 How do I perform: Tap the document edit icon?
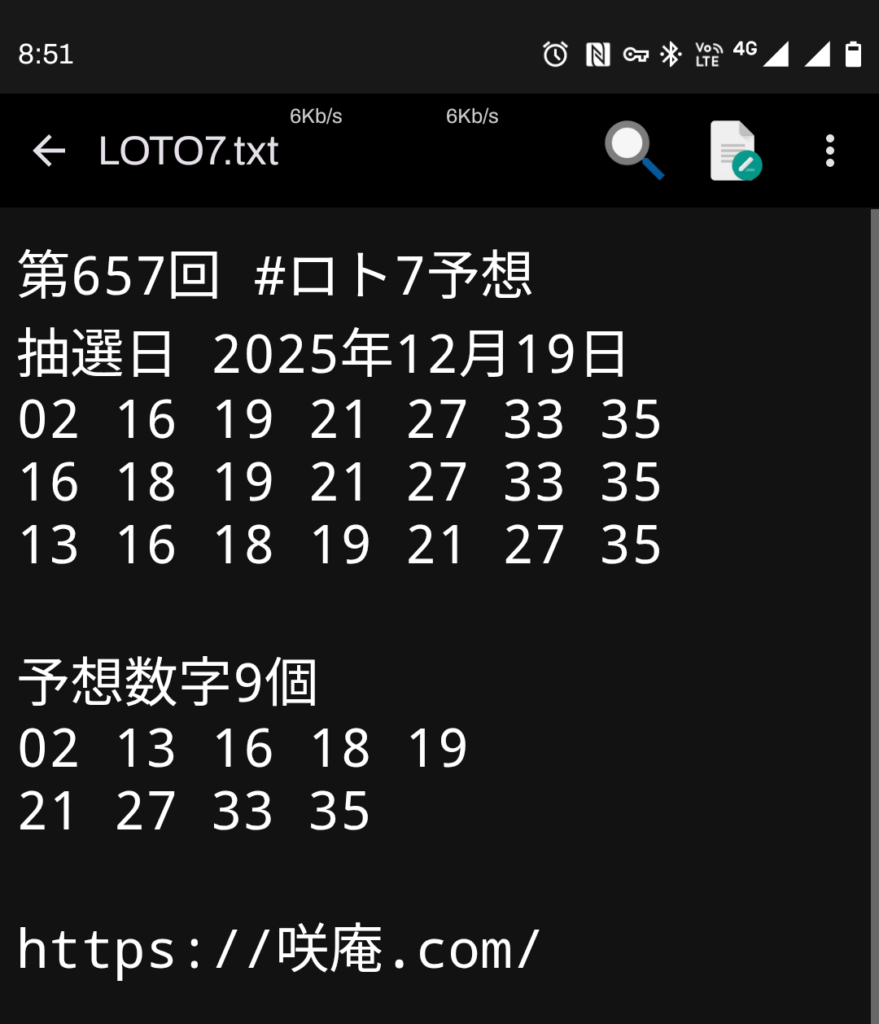(735, 151)
